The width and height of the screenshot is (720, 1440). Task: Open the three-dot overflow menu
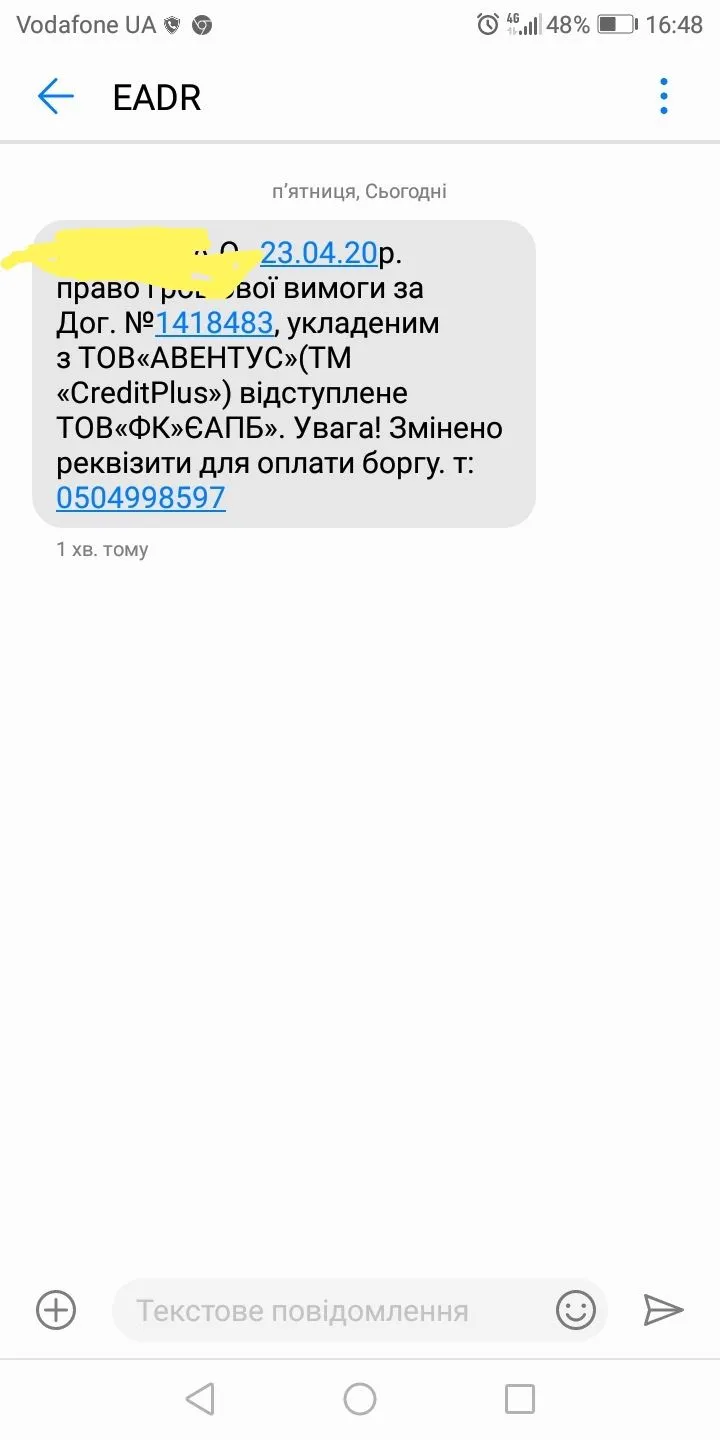(x=664, y=97)
